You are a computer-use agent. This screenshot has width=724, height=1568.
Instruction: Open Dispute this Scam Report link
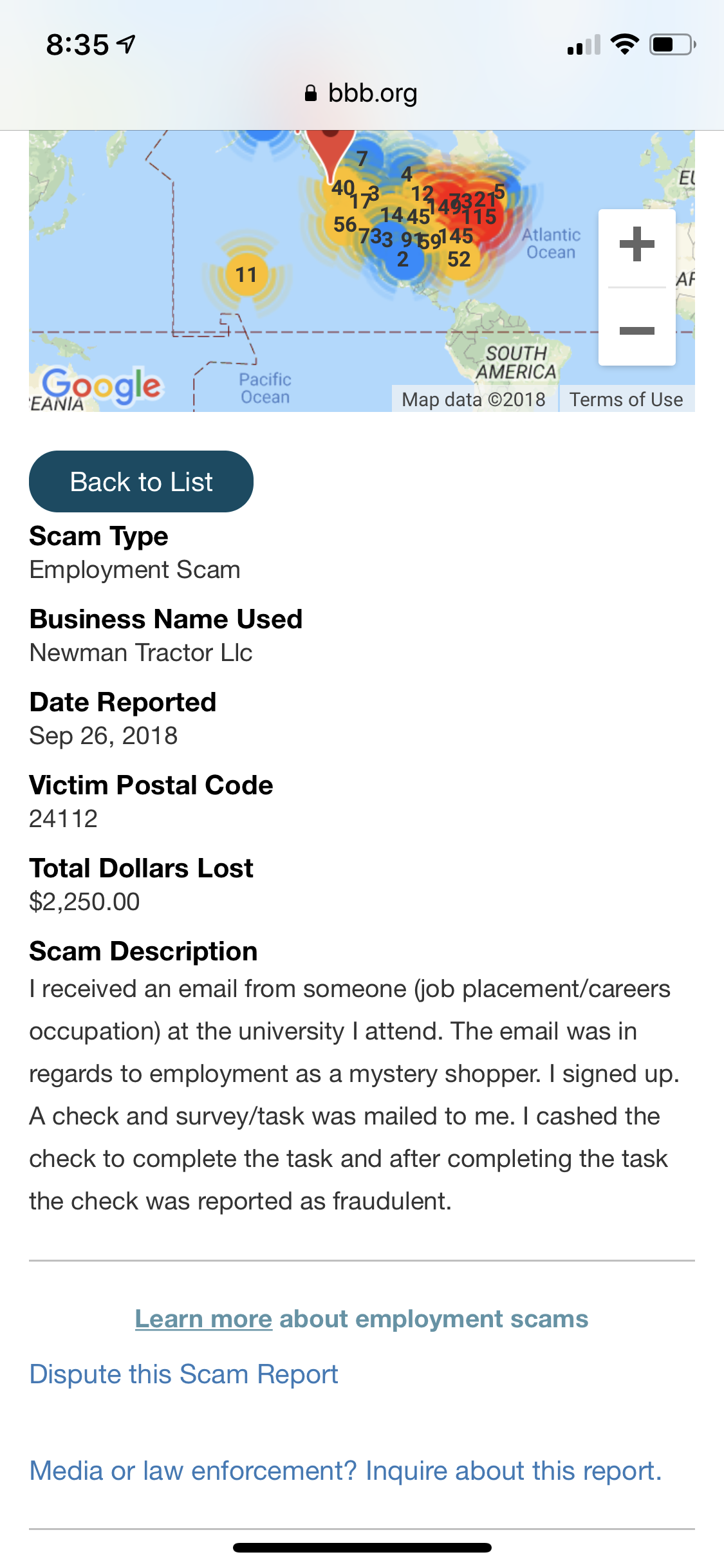[x=183, y=1374]
